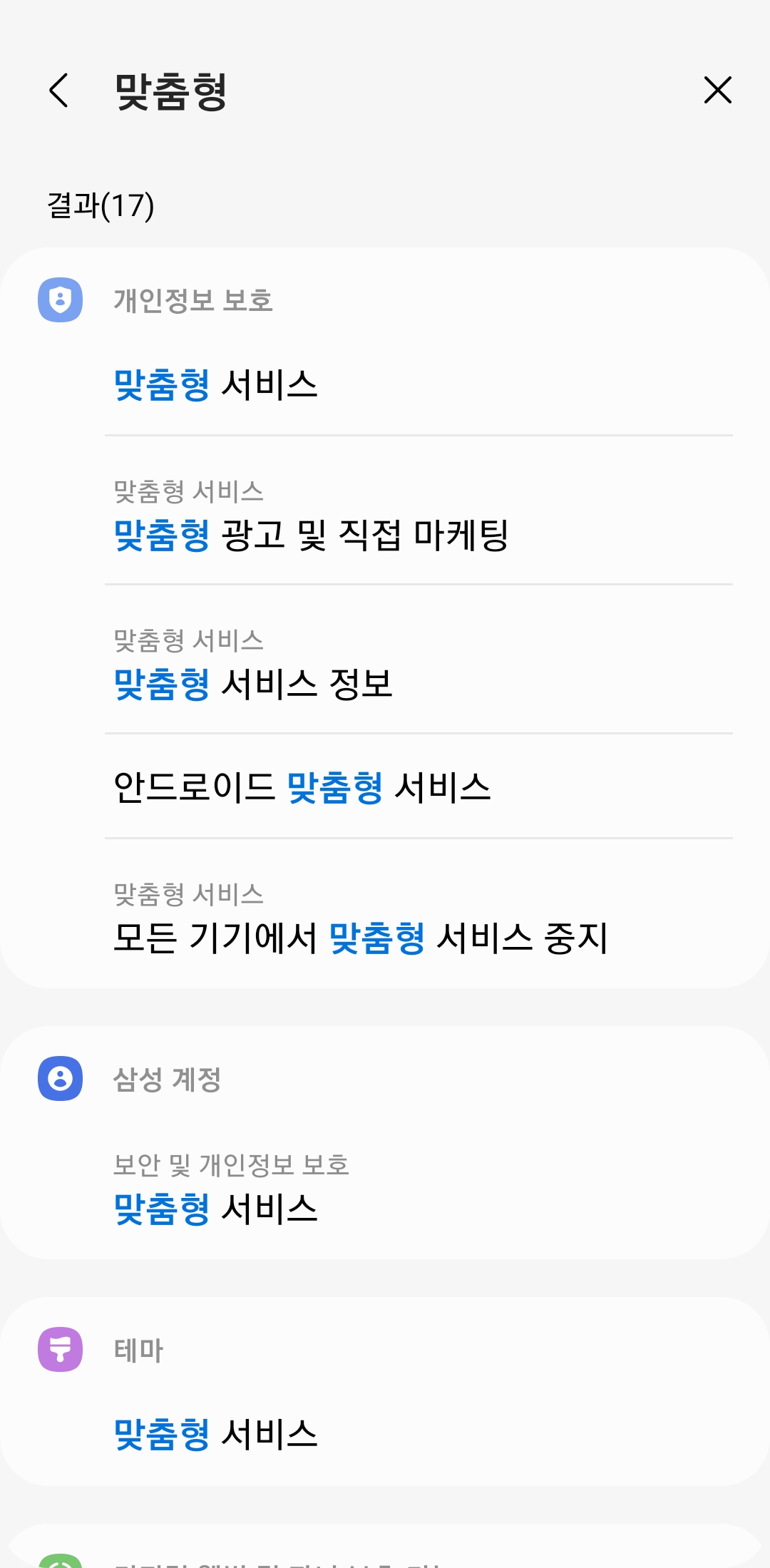Open 맞춤형 서비스 정보 result
Image resolution: width=770 pixels, height=1568 pixels.
point(385,659)
